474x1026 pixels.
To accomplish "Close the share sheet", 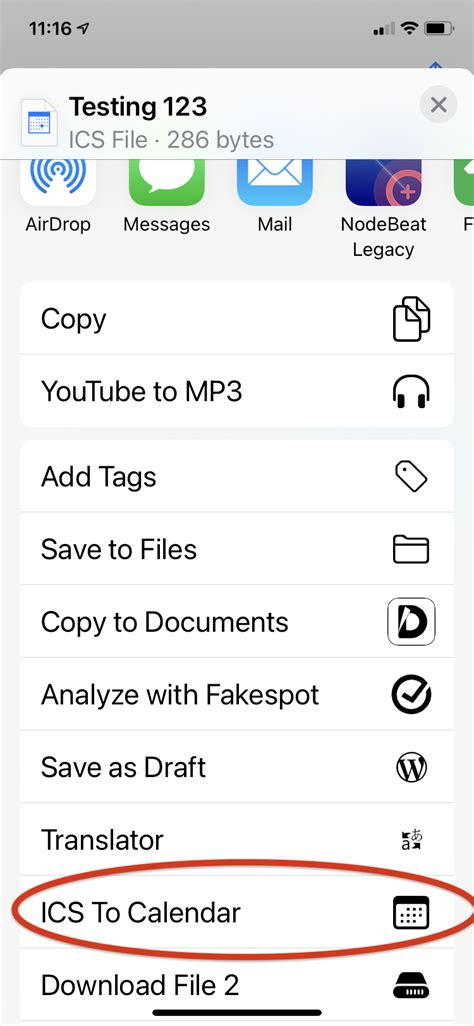I will point(438,105).
